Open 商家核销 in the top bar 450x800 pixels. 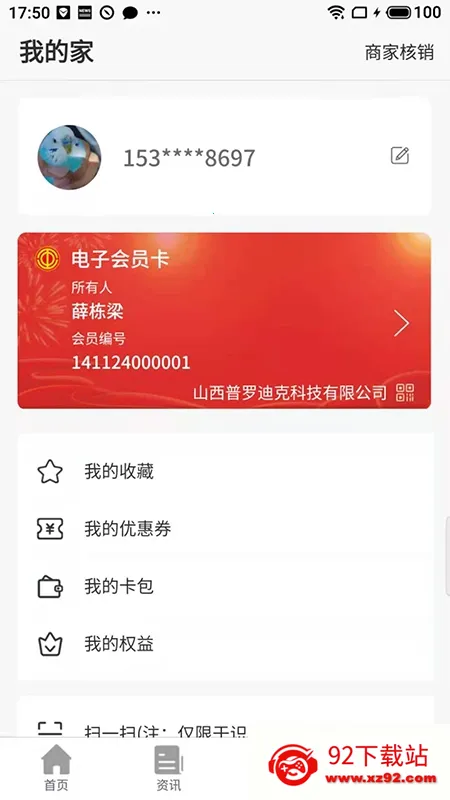click(399, 52)
